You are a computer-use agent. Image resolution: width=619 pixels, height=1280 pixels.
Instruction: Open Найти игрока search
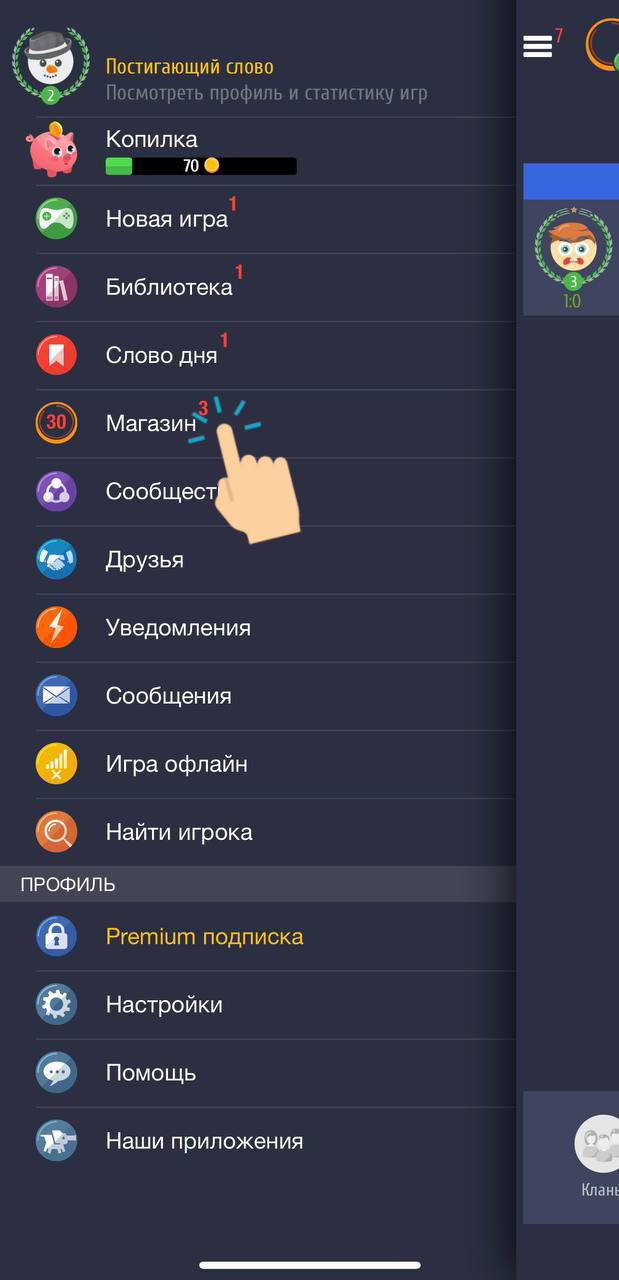tap(179, 832)
